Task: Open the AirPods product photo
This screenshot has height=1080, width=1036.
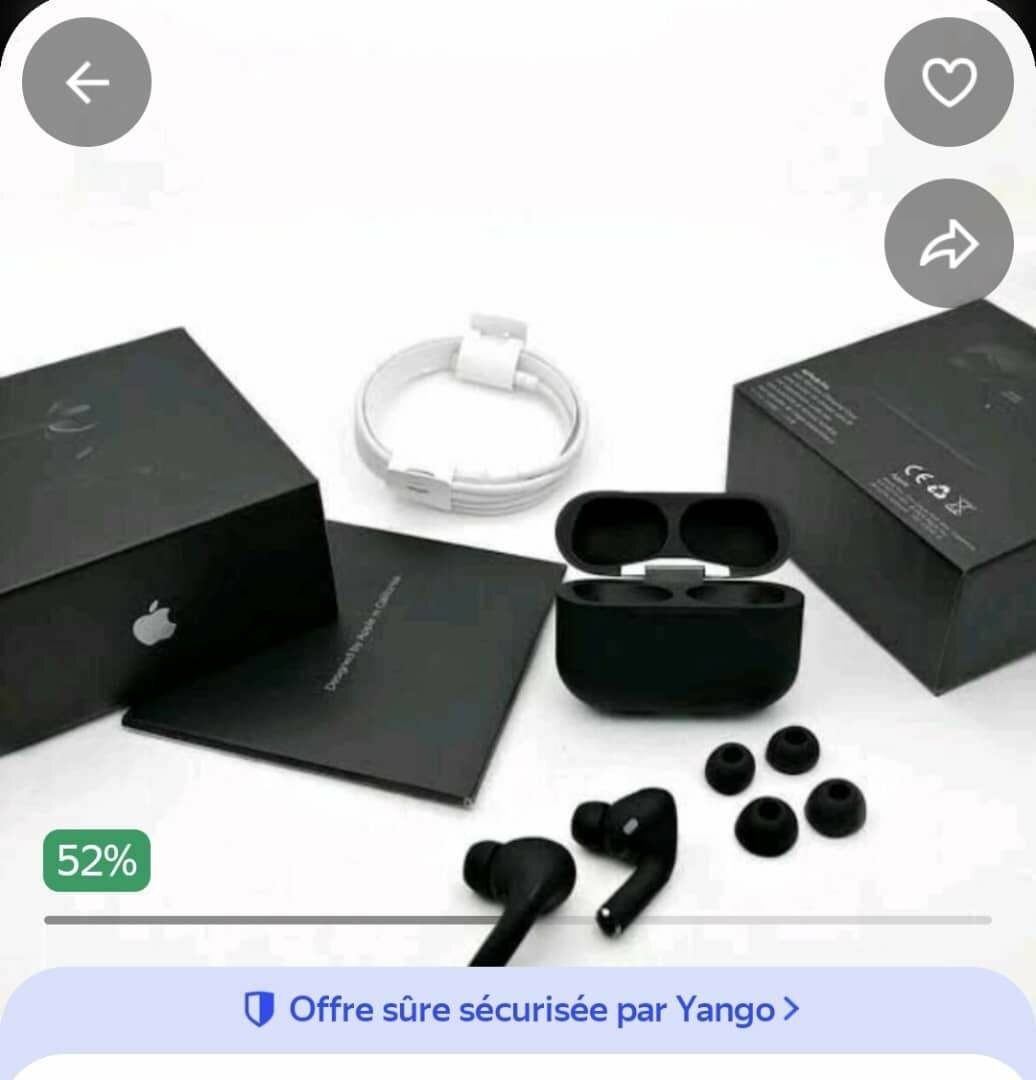Action: 520,560
